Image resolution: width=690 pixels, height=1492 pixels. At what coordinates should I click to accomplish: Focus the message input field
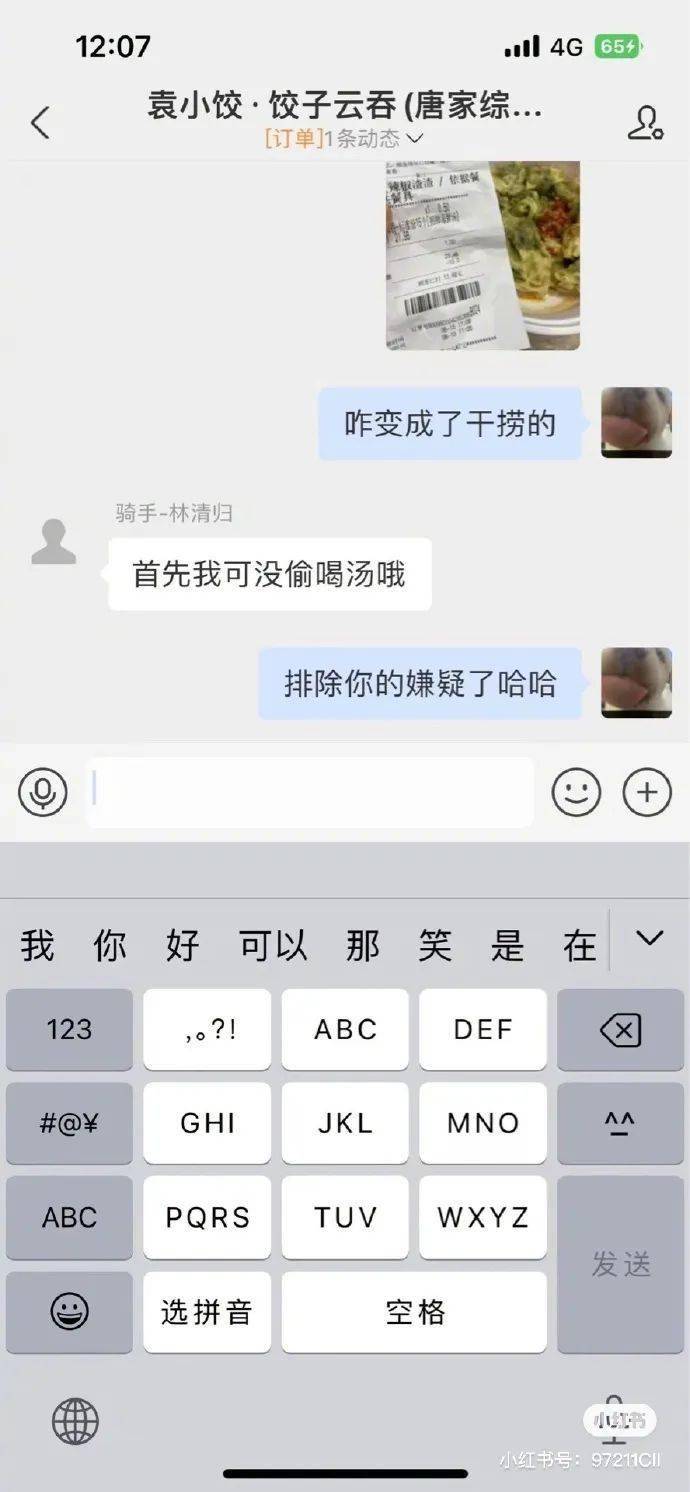pyautogui.click(x=310, y=792)
